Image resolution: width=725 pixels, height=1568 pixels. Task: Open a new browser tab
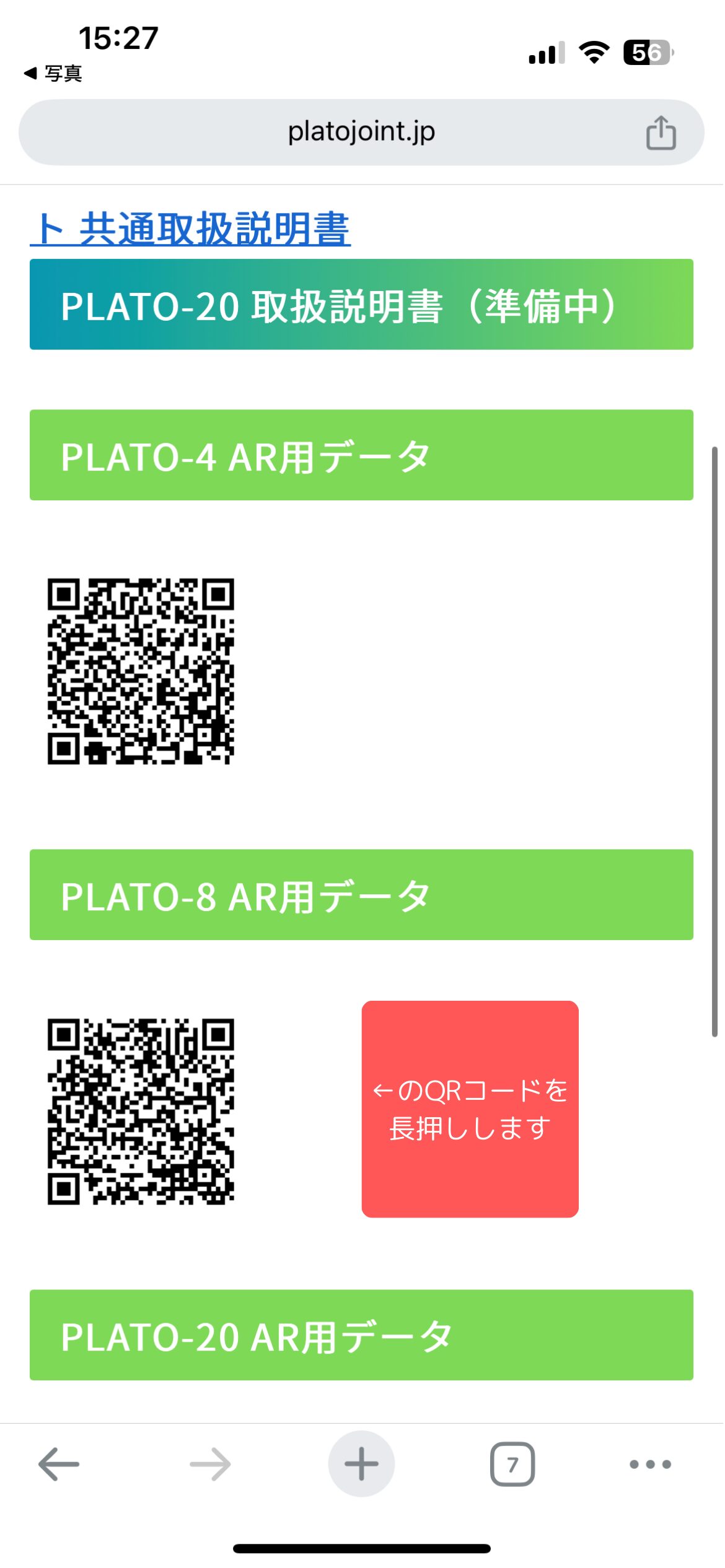click(361, 1465)
